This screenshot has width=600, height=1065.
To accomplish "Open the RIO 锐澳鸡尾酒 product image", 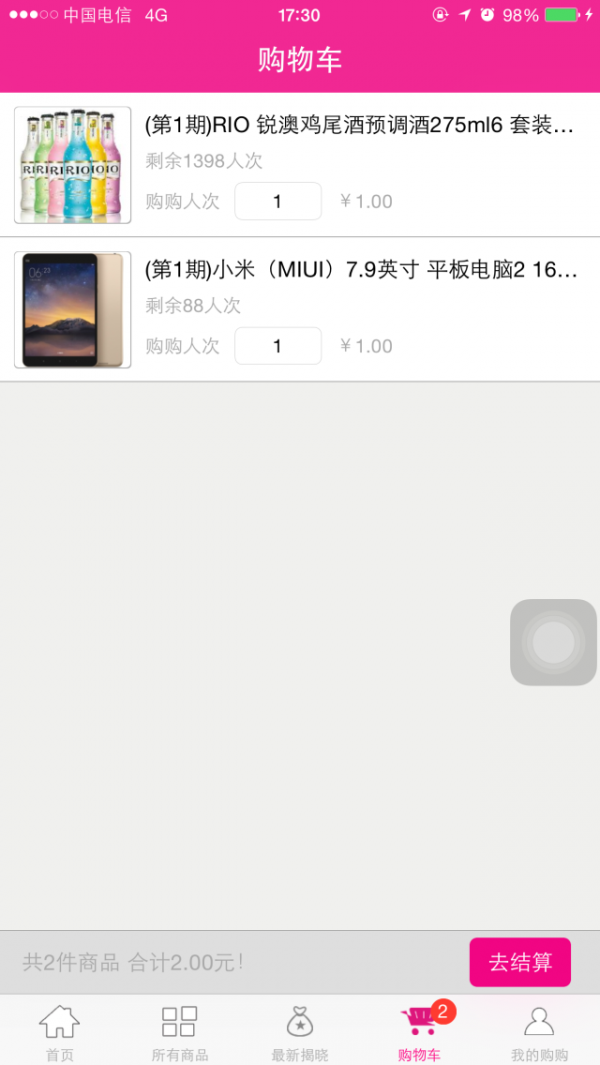I will click(x=73, y=165).
